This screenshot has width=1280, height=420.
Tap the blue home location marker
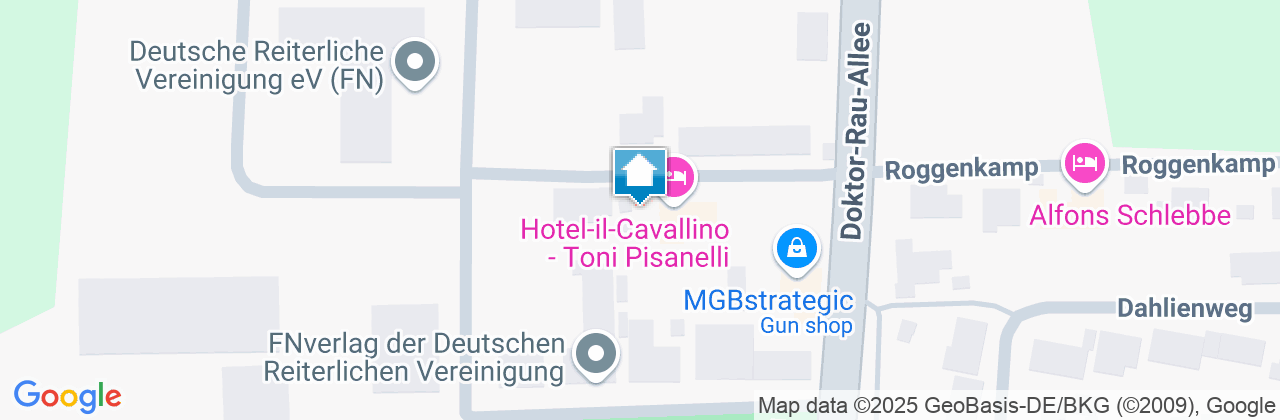[639, 174]
